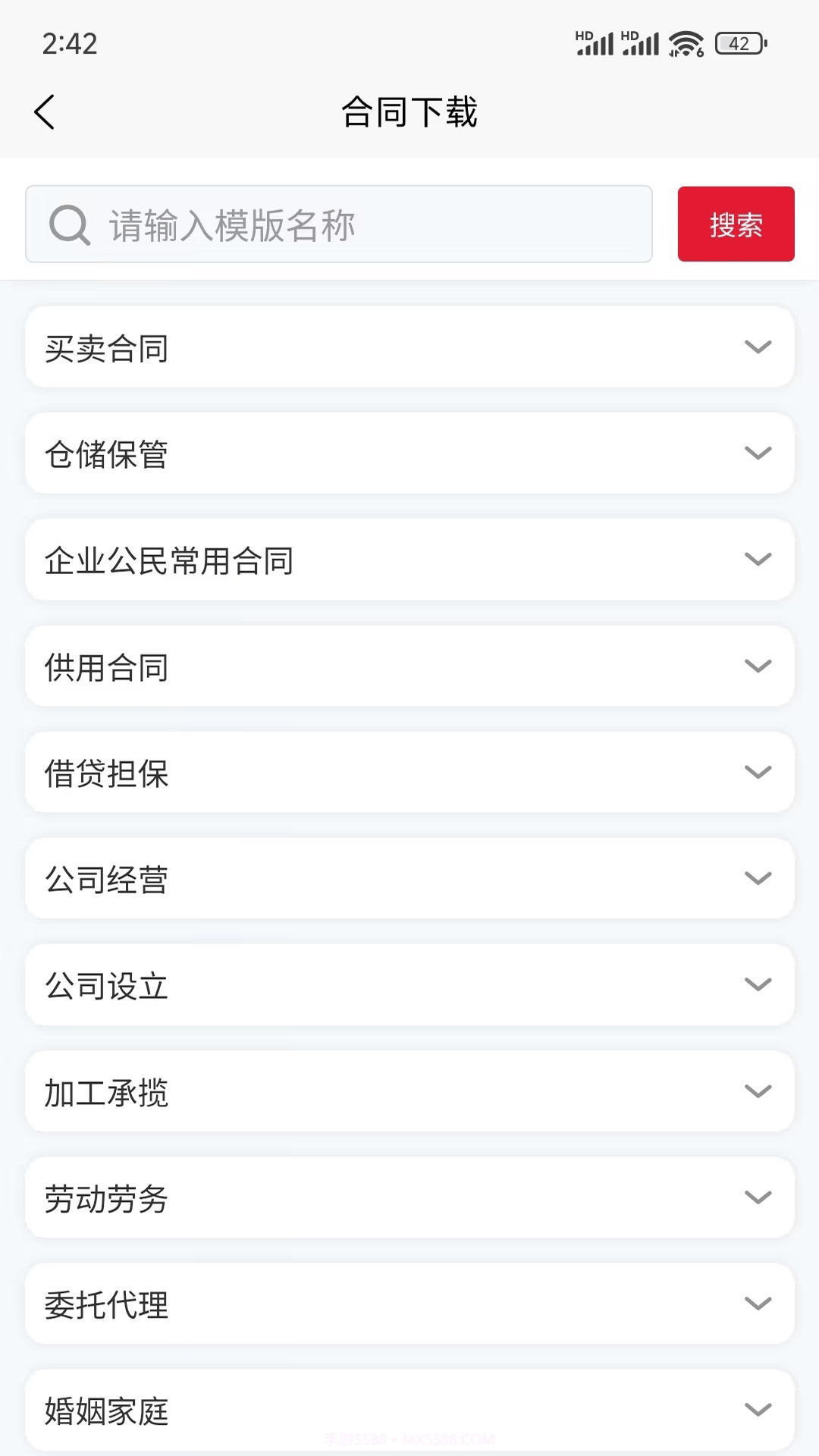
Task: Open the 婚姻家庭 contract category
Action: coord(409,1410)
